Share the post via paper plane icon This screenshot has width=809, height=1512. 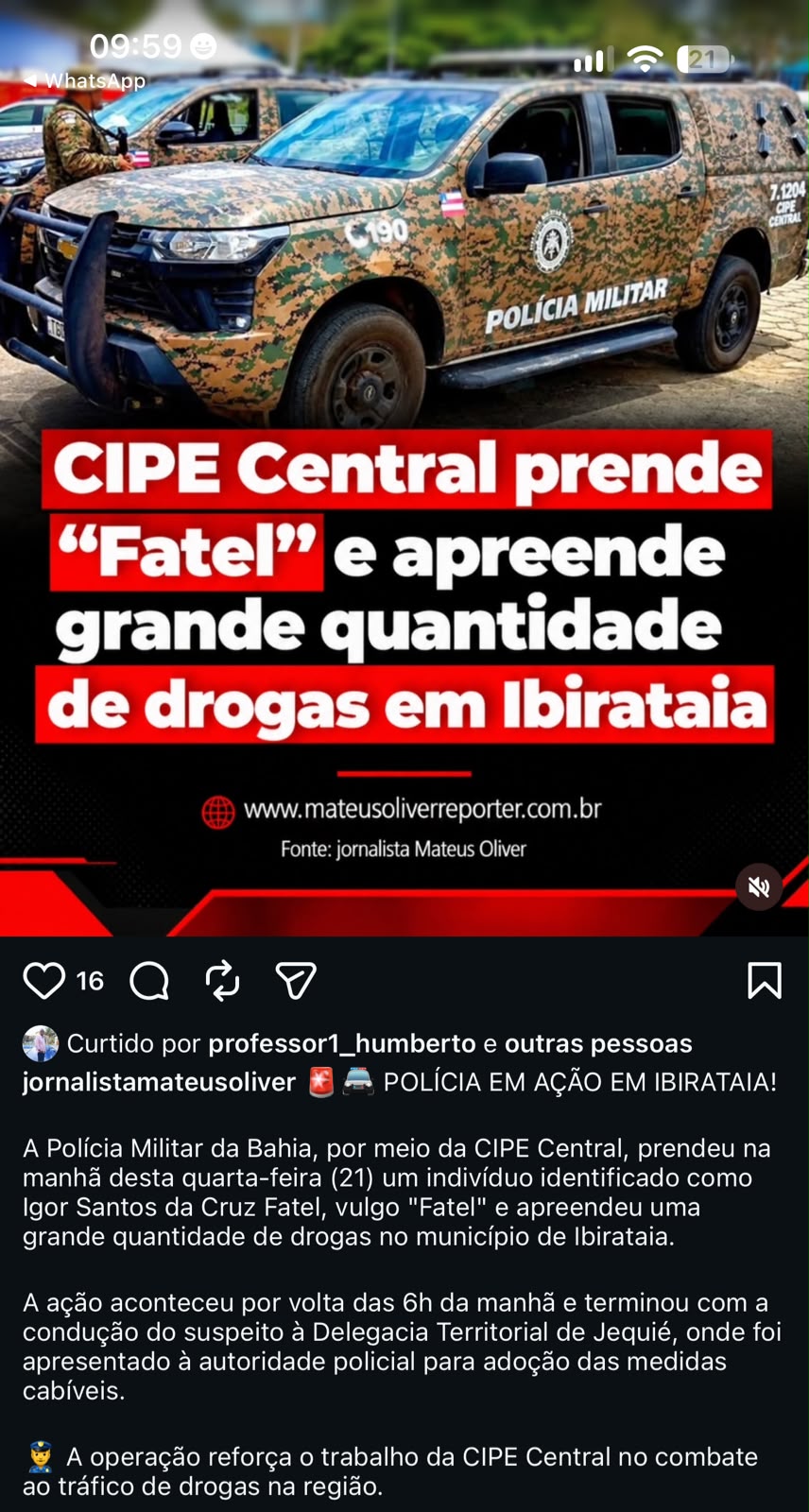tap(295, 981)
